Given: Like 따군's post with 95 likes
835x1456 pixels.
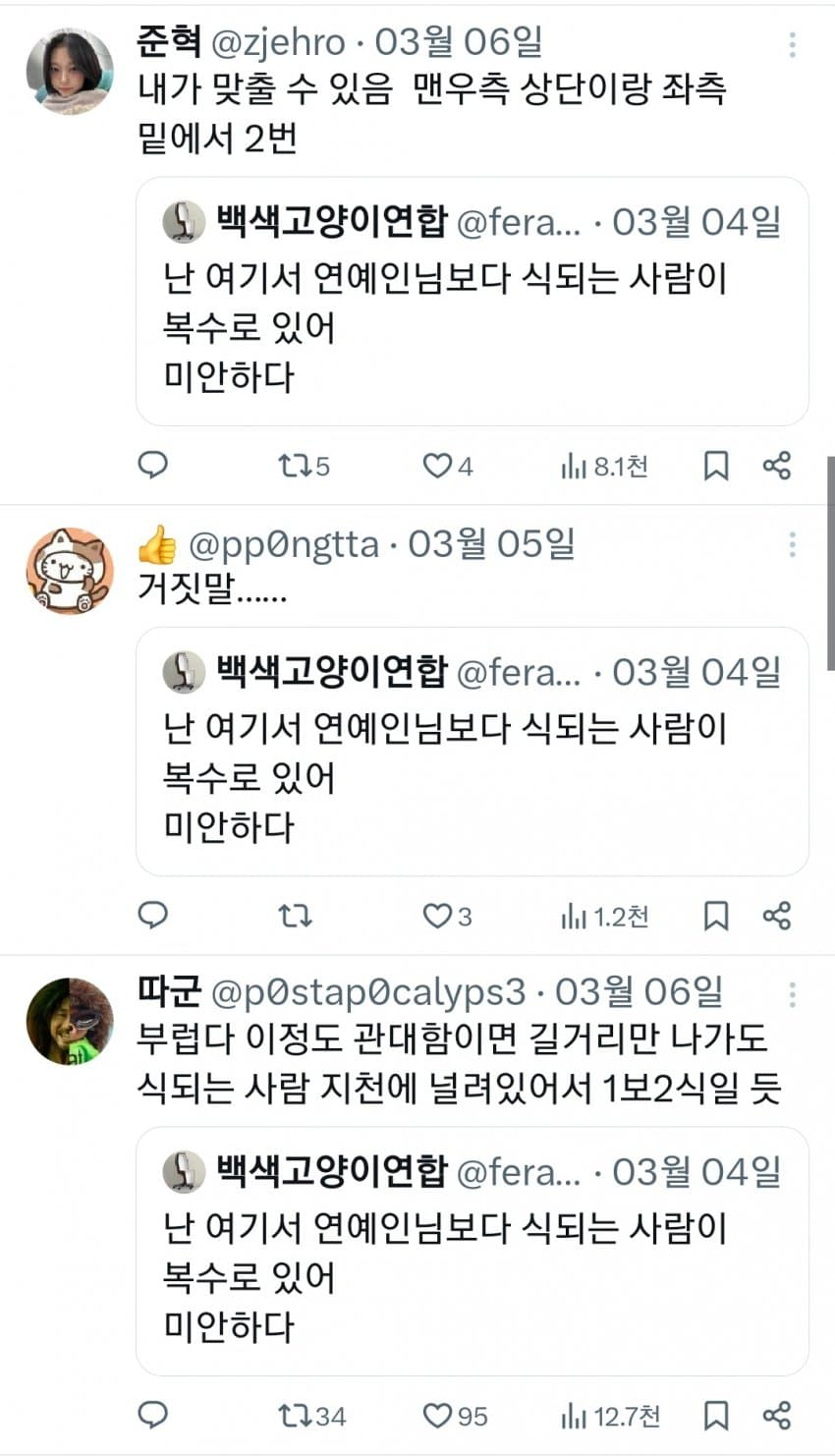Looking at the screenshot, I should tap(436, 1416).
